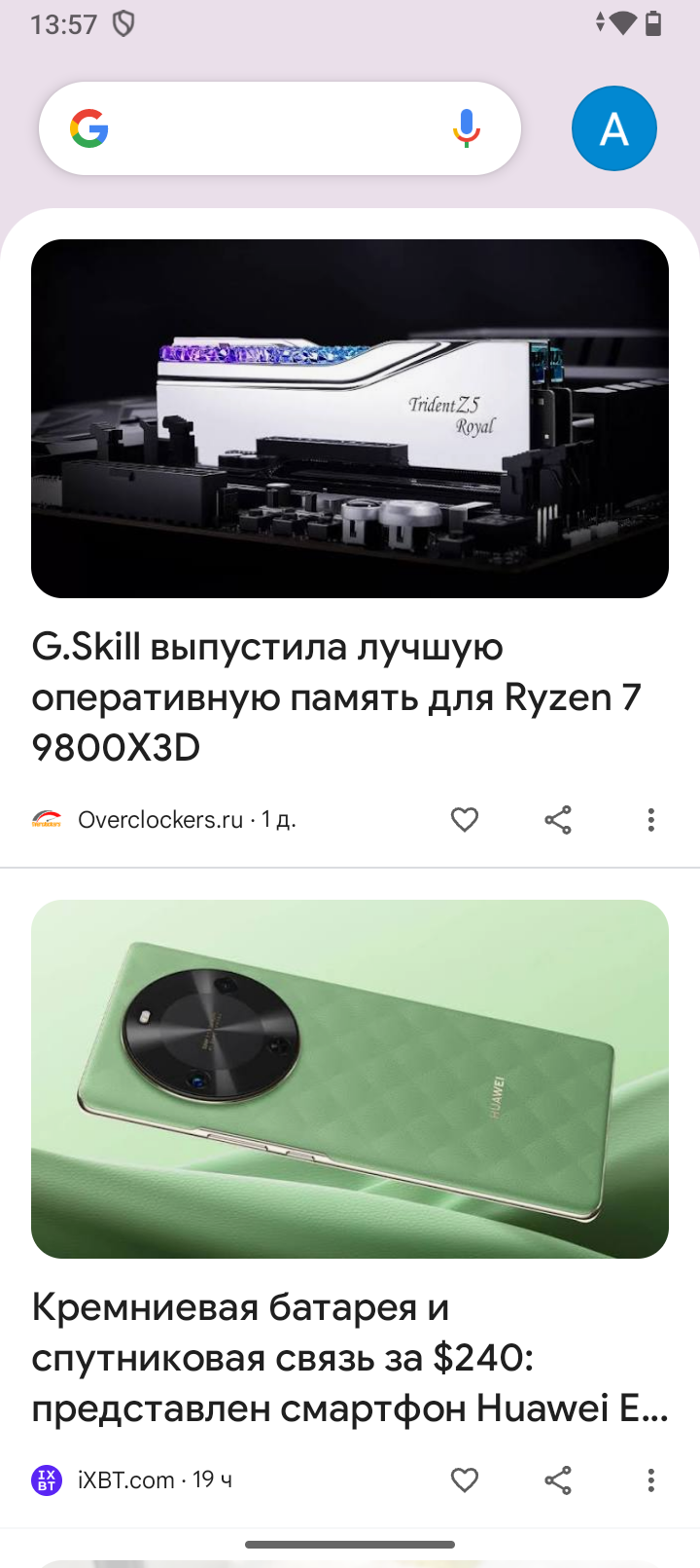700x1568 pixels.
Task: Like the Overclockers.ru article
Action: pyautogui.click(x=465, y=820)
